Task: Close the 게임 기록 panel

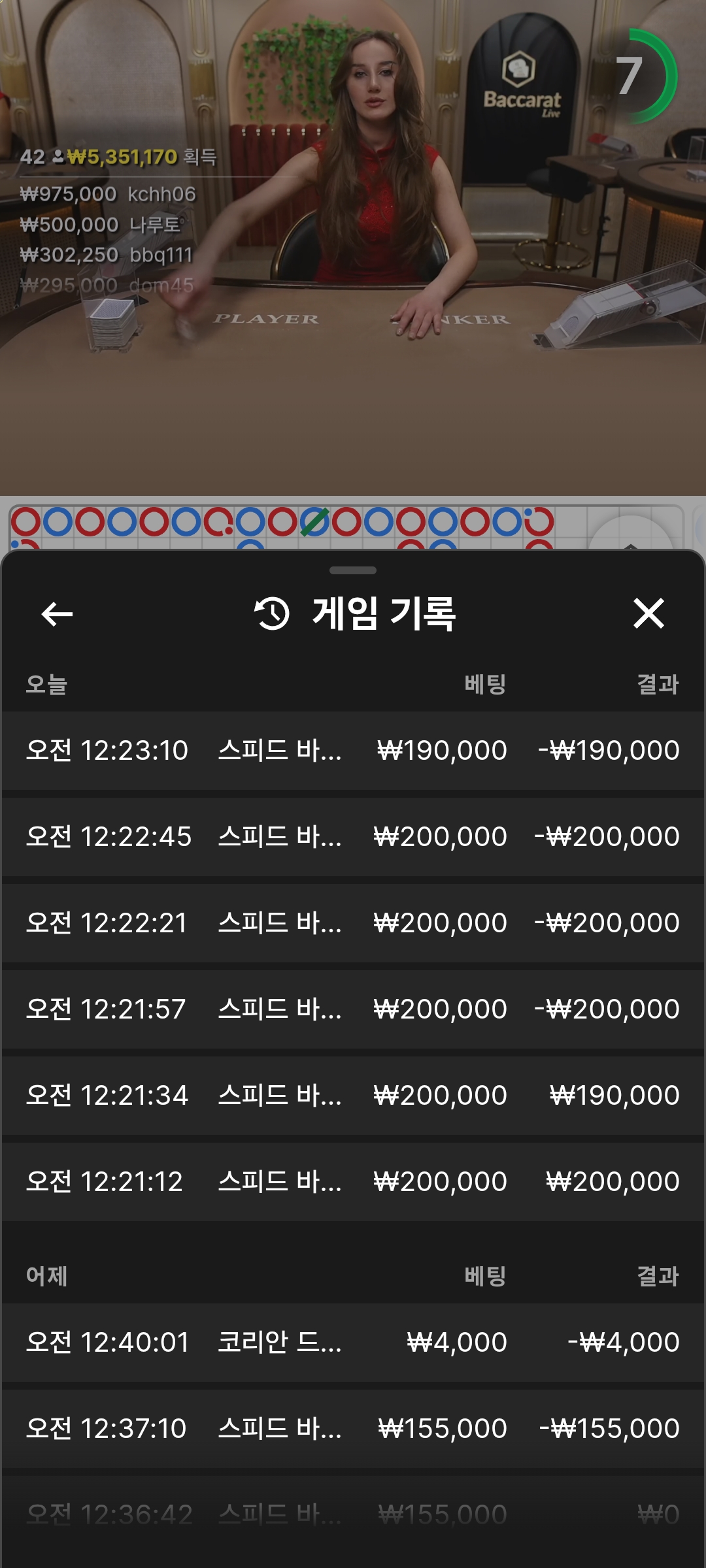Action: [648, 614]
